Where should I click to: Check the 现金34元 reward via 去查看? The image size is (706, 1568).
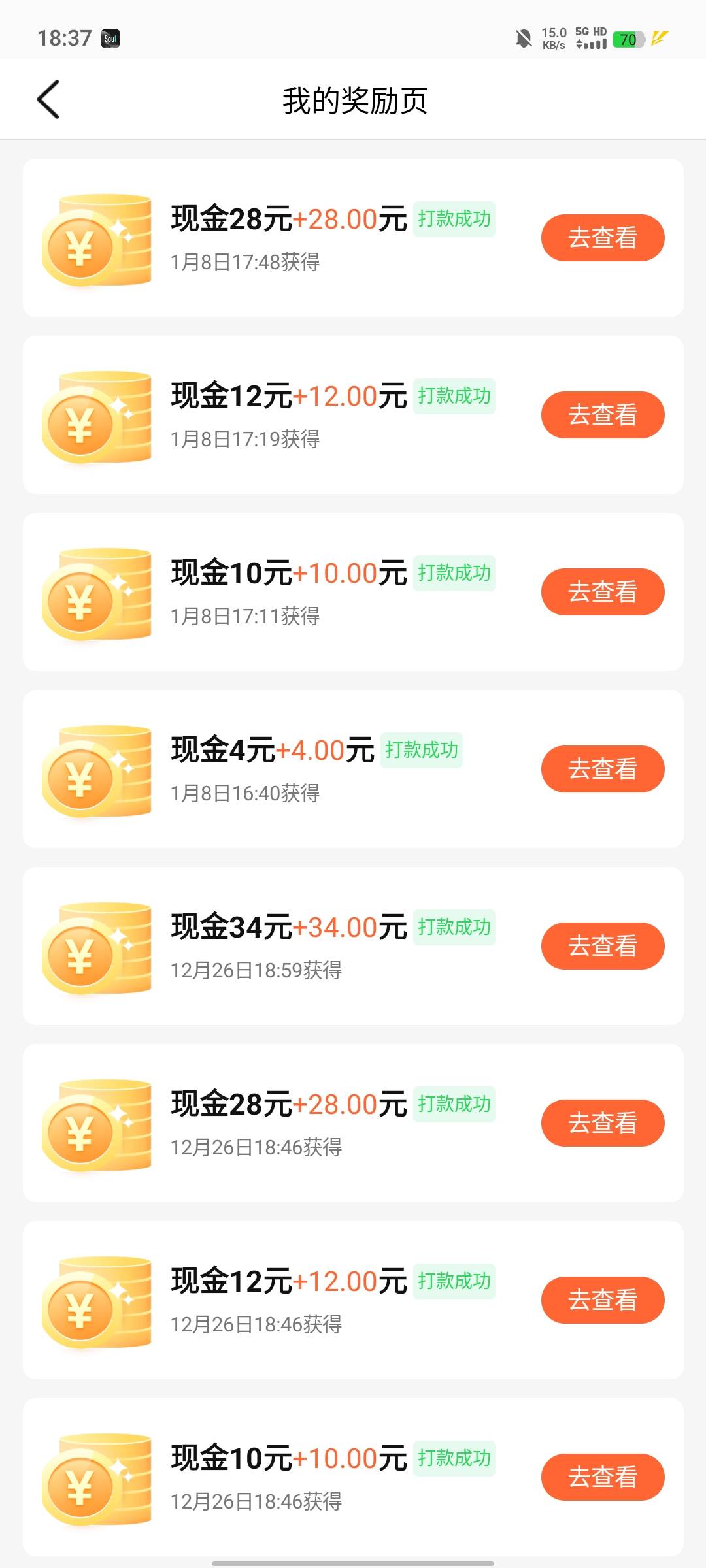(x=602, y=946)
